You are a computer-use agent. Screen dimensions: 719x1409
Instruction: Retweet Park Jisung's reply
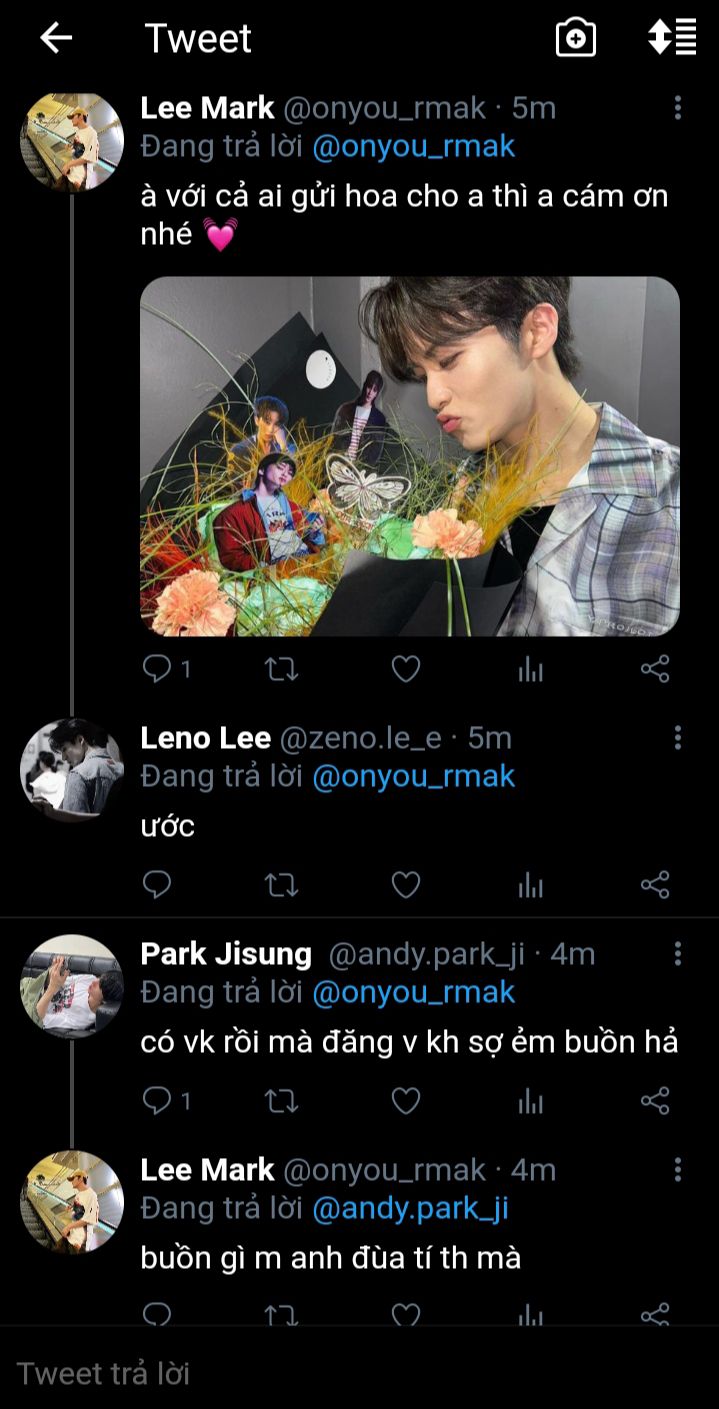281,1101
